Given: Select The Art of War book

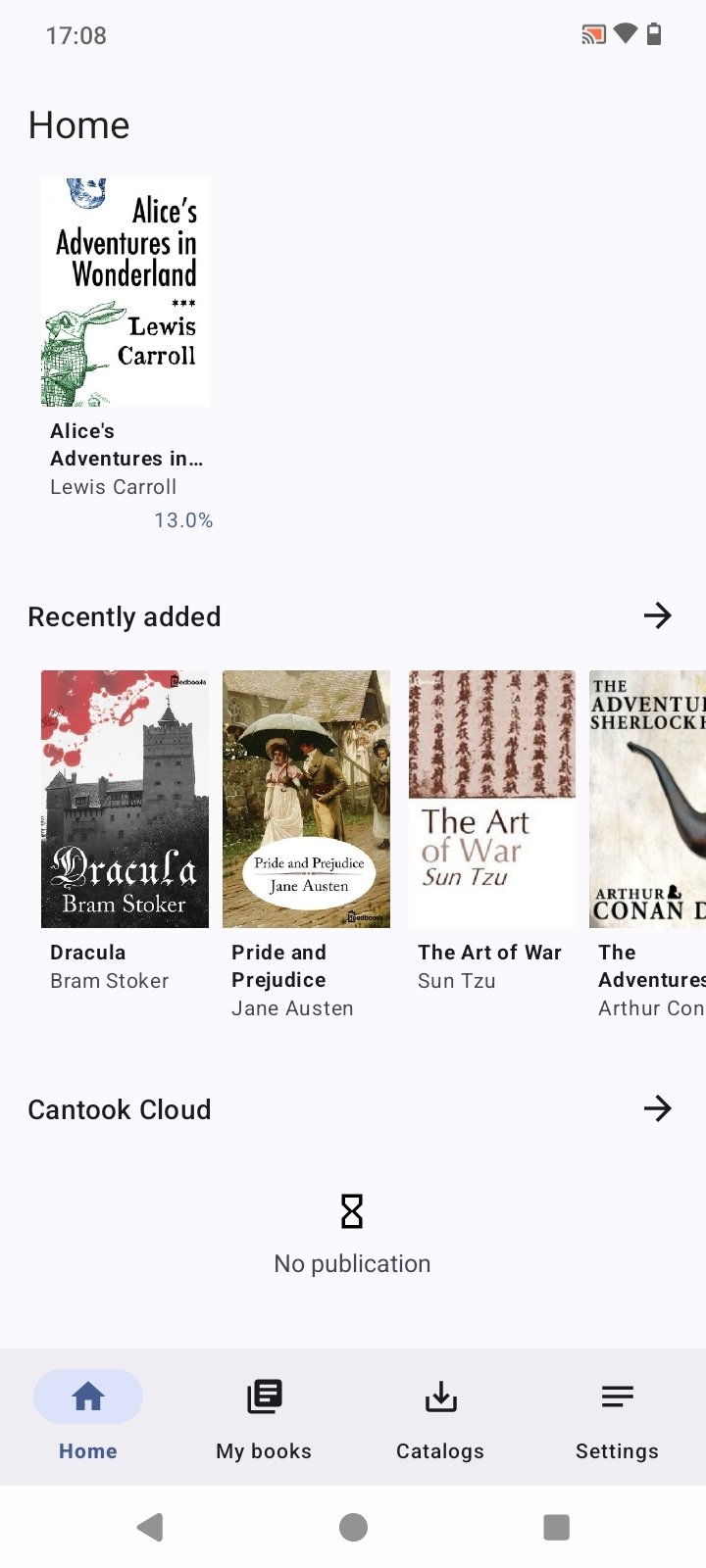Looking at the screenshot, I should pyautogui.click(x=492, y=799).
